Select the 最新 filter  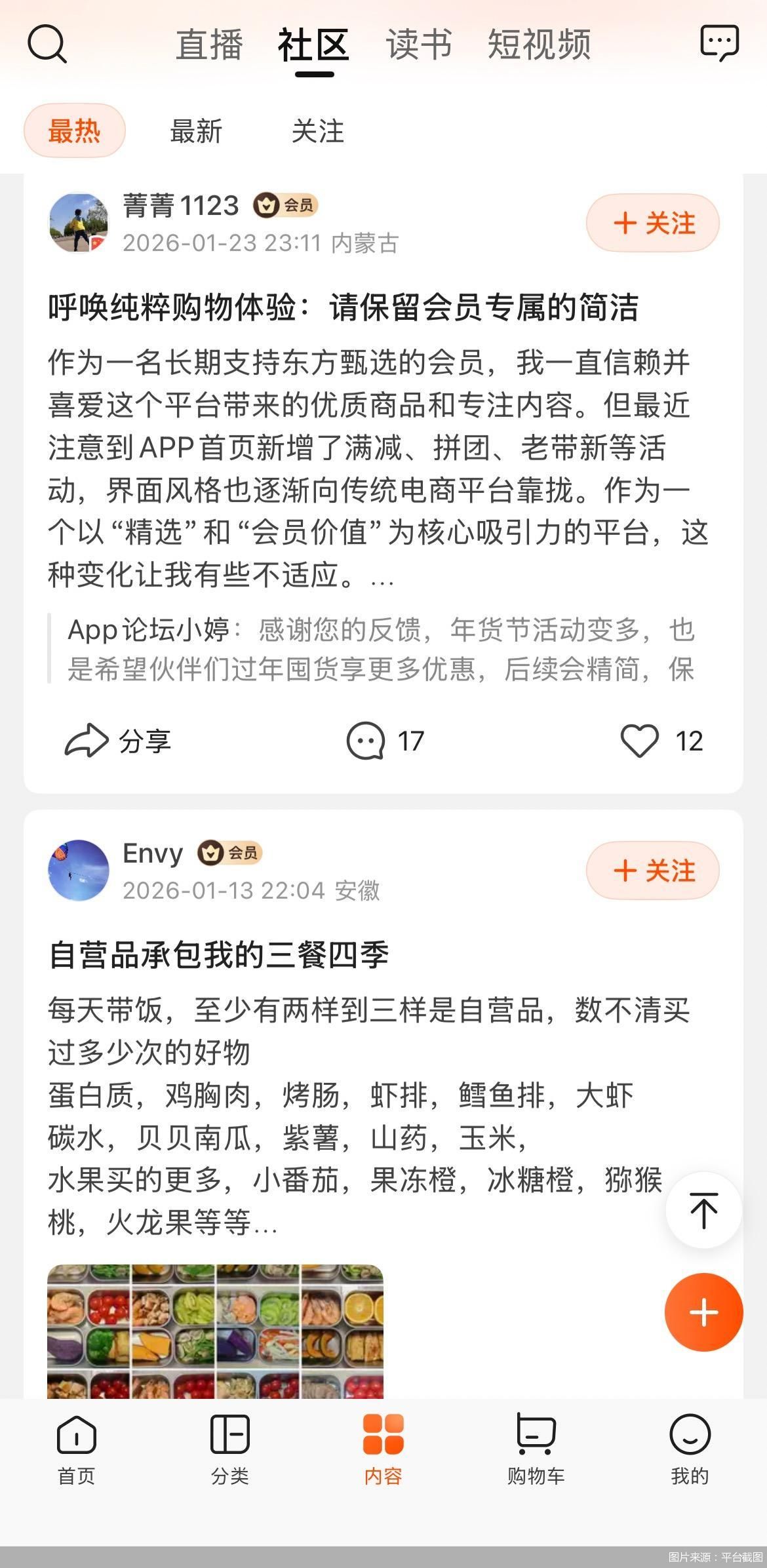tap(195, 131)
